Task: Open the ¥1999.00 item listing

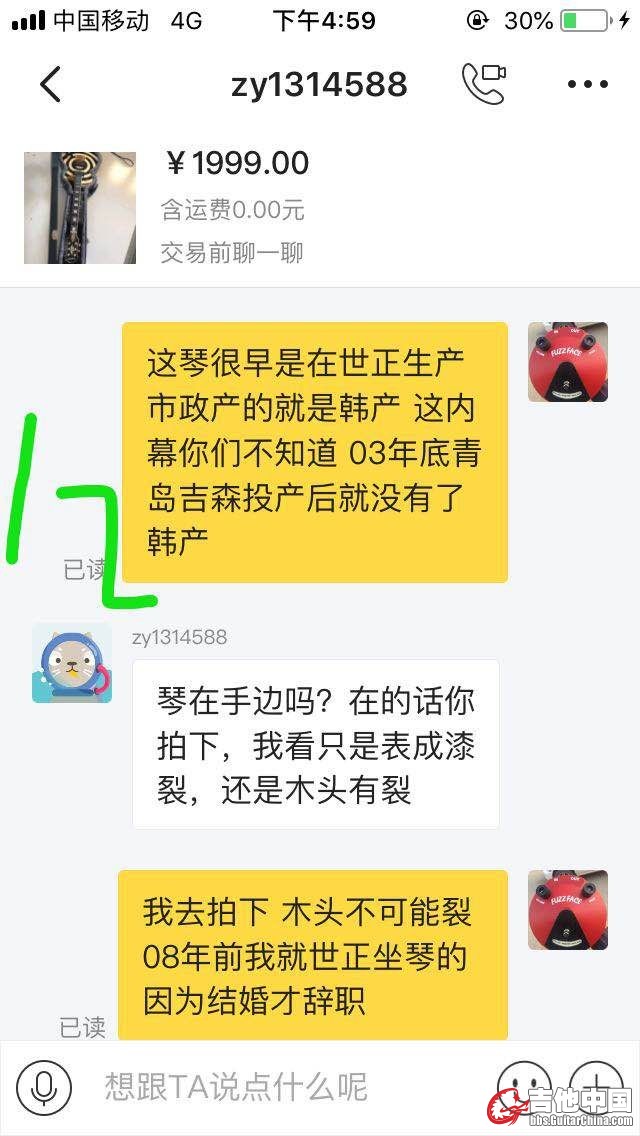Action: coord(80,207)
